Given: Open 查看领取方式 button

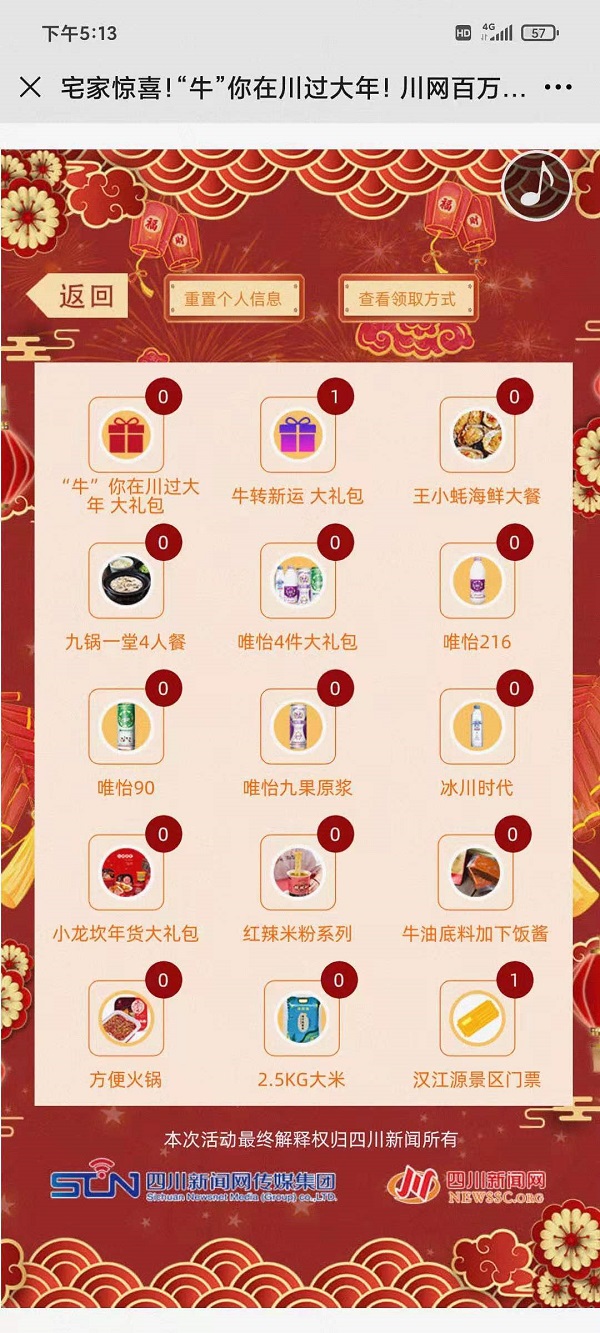Looking at the screenshot, I should (x=407, y=298).
